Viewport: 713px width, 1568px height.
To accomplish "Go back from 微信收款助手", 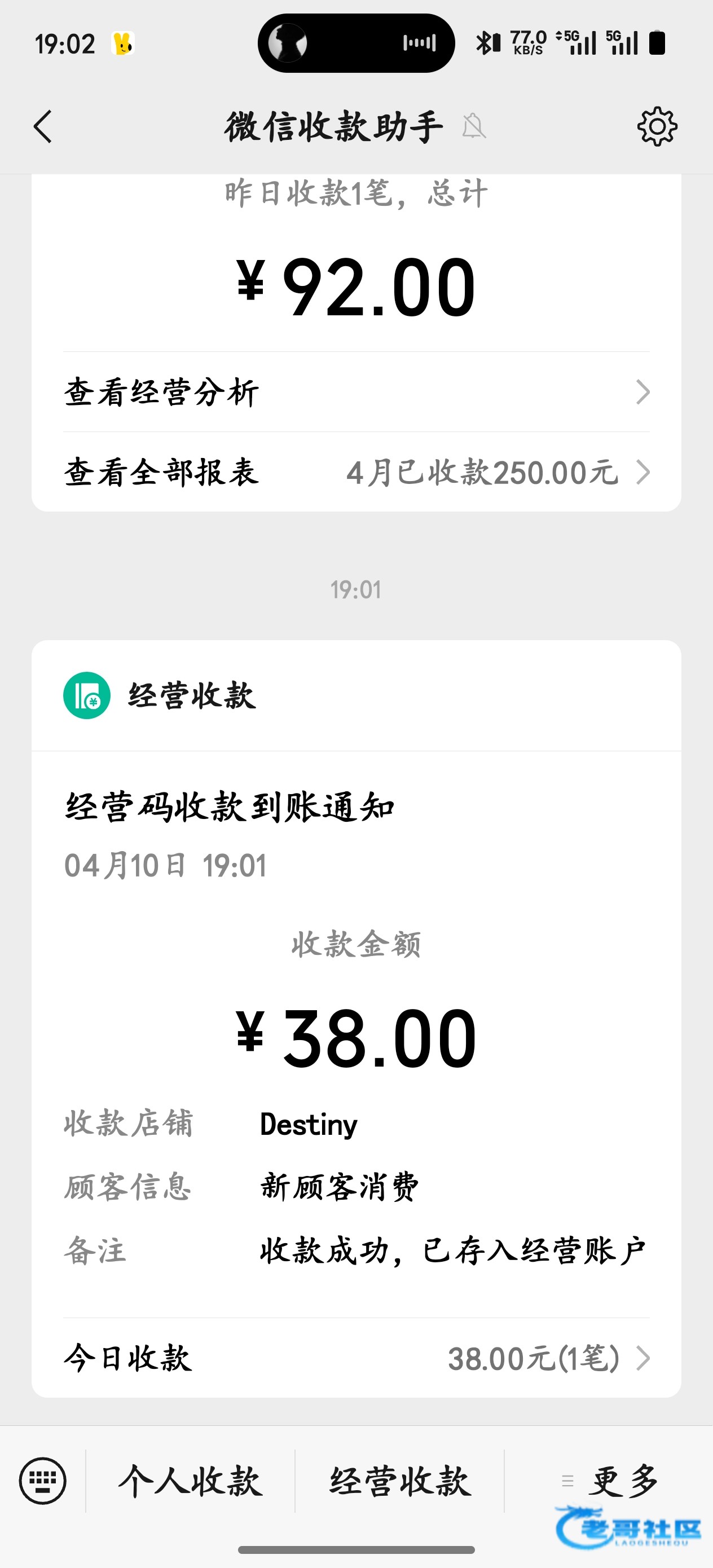I will [43, 126].
